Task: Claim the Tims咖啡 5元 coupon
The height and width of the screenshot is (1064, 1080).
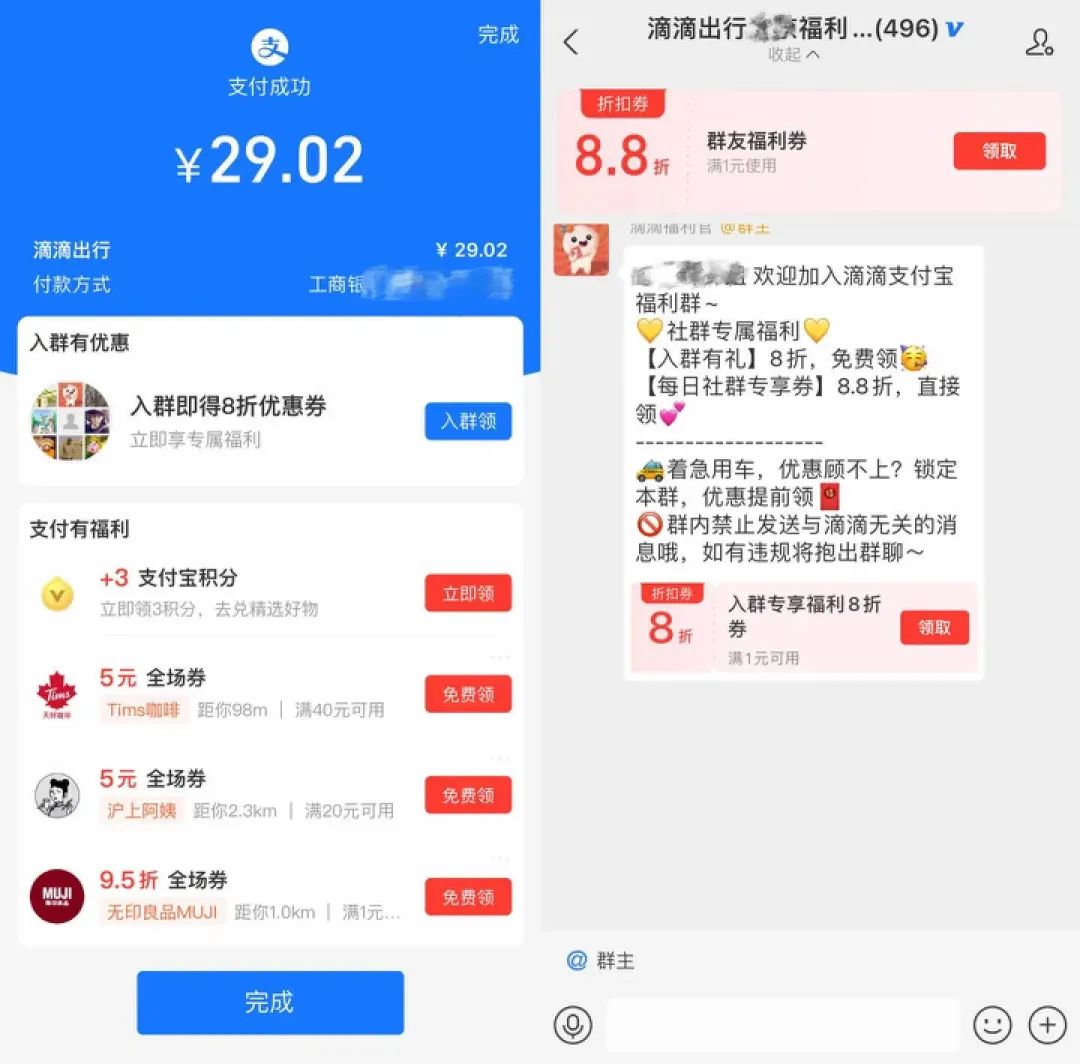Action: pyautogui.click(x=468, y=694)
